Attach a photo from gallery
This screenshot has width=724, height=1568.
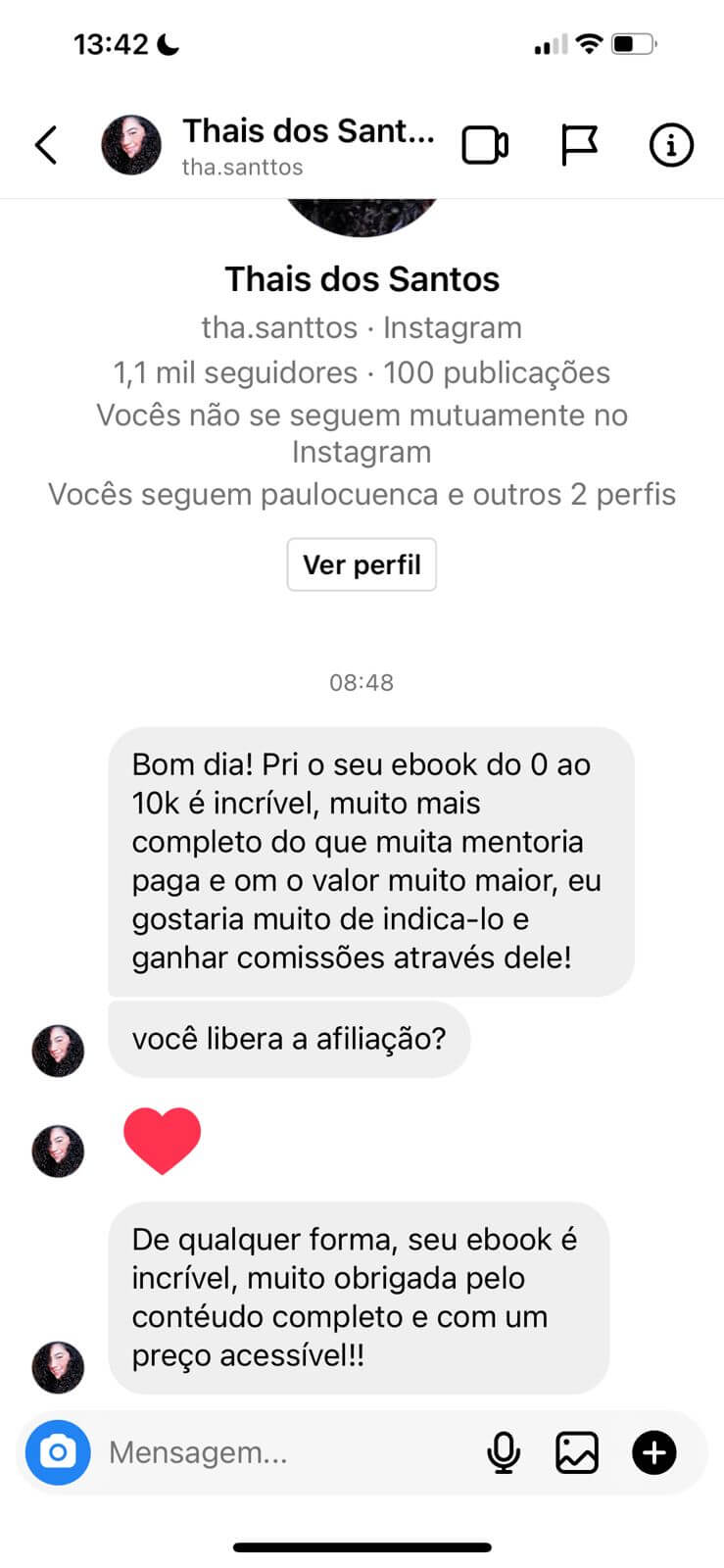click(x=577, y=1452)
